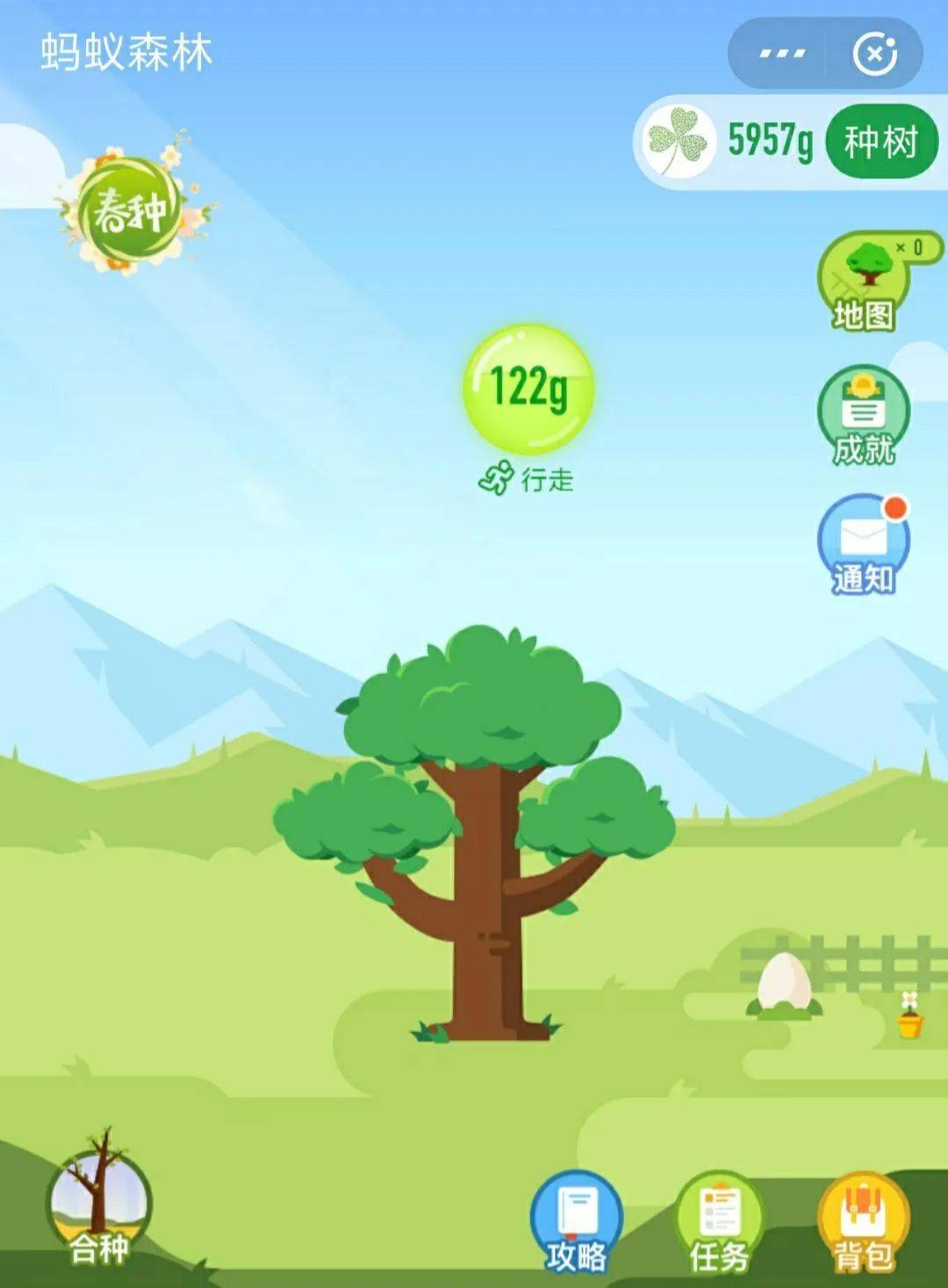Viewport: 948px width, 1288px height.
Task: Tap the egg by the fence
Action: coord(785,983)
